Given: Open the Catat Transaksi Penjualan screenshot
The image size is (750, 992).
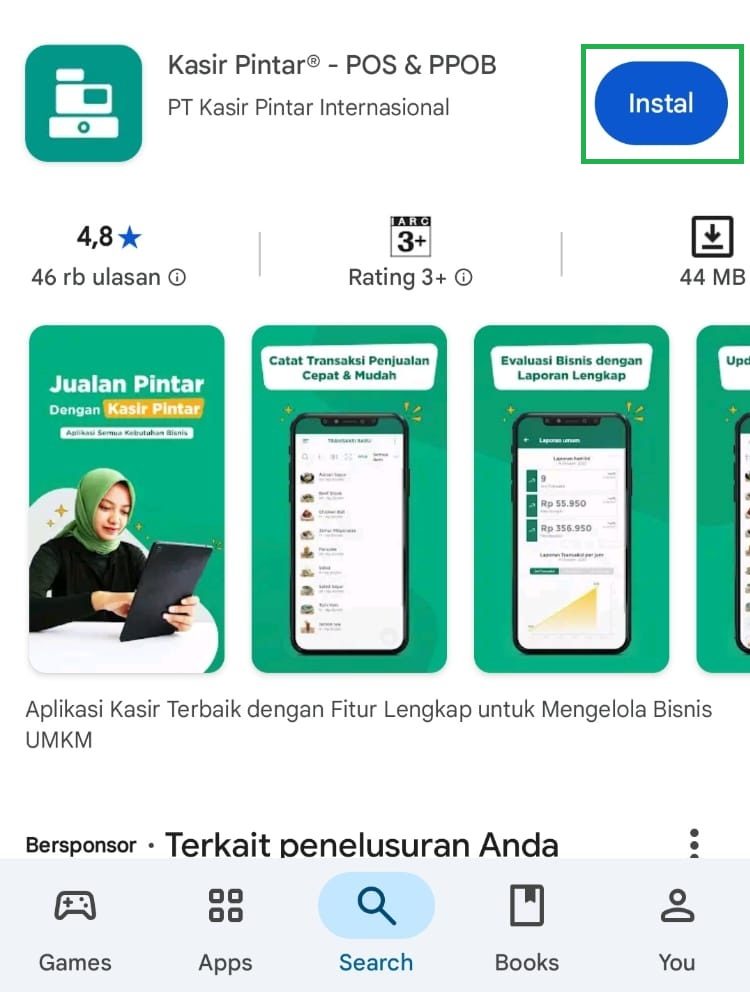Looking at the screenshot, I should tap(349, 499).
